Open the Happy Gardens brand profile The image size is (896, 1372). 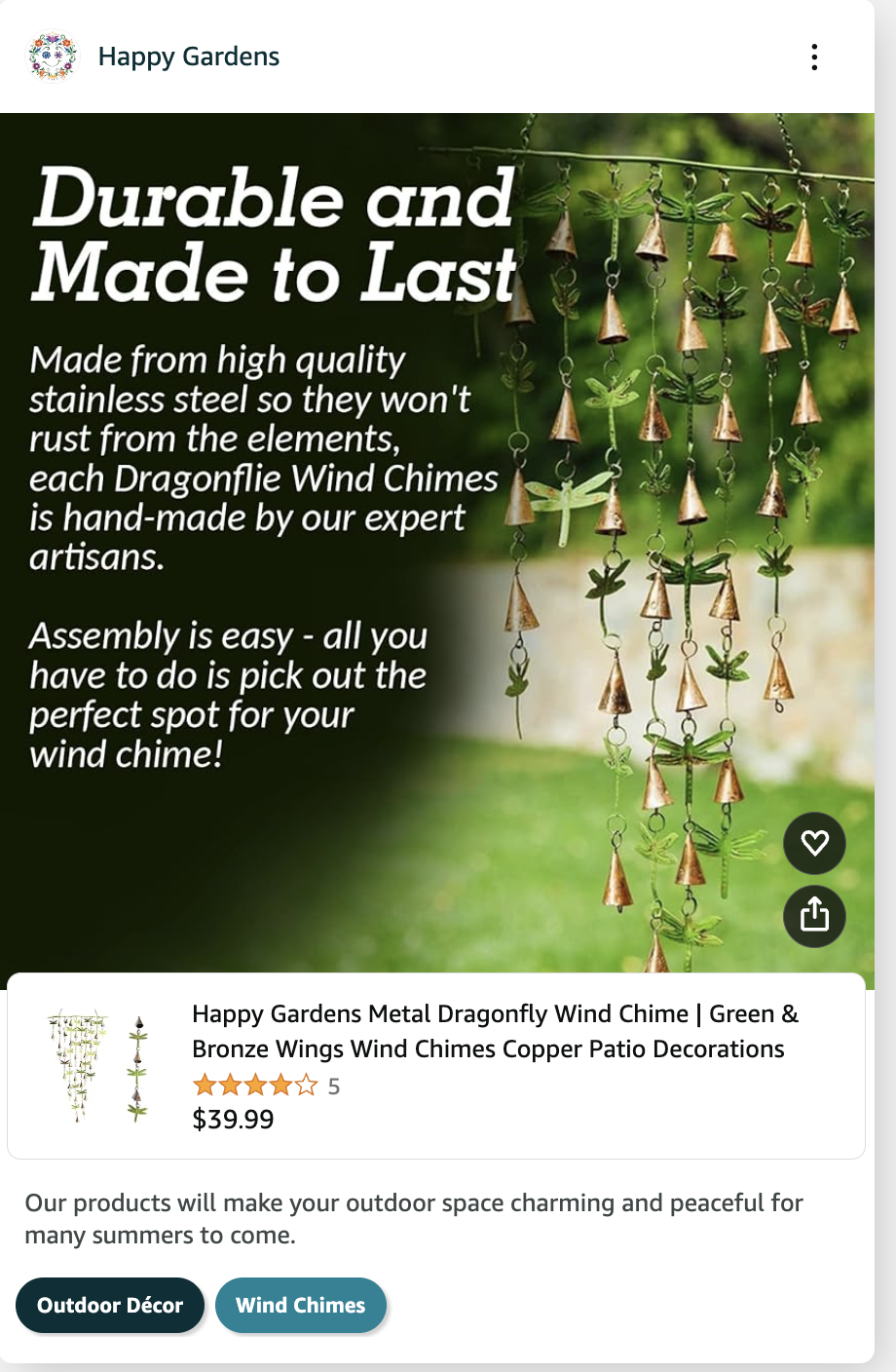pos(188,57)
